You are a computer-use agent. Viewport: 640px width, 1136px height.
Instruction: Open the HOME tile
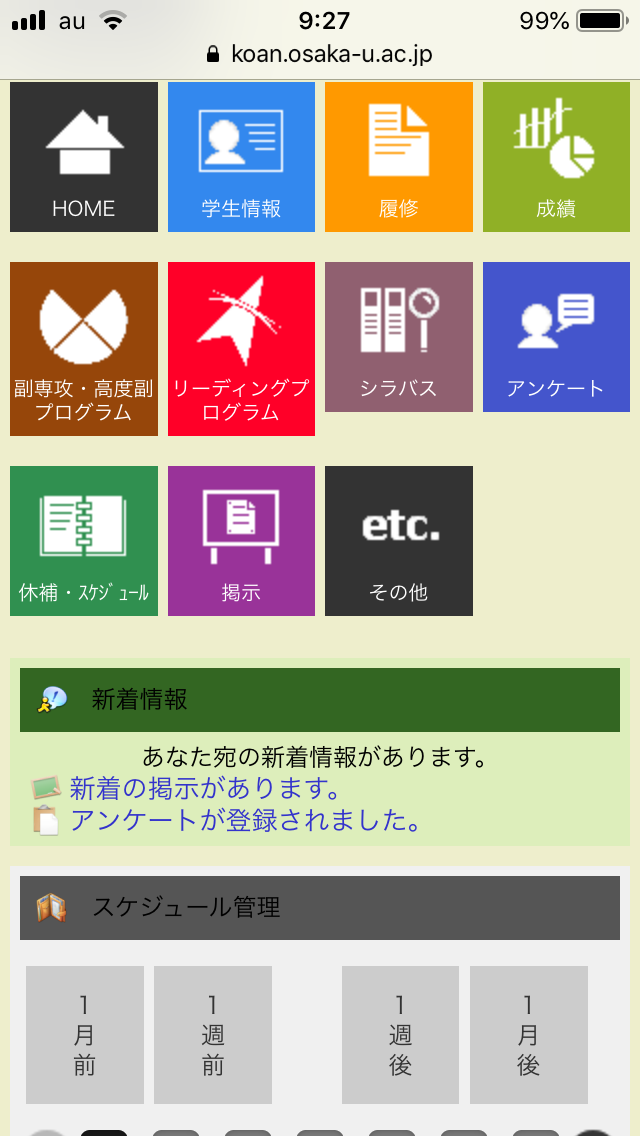(x=84, y=157)
